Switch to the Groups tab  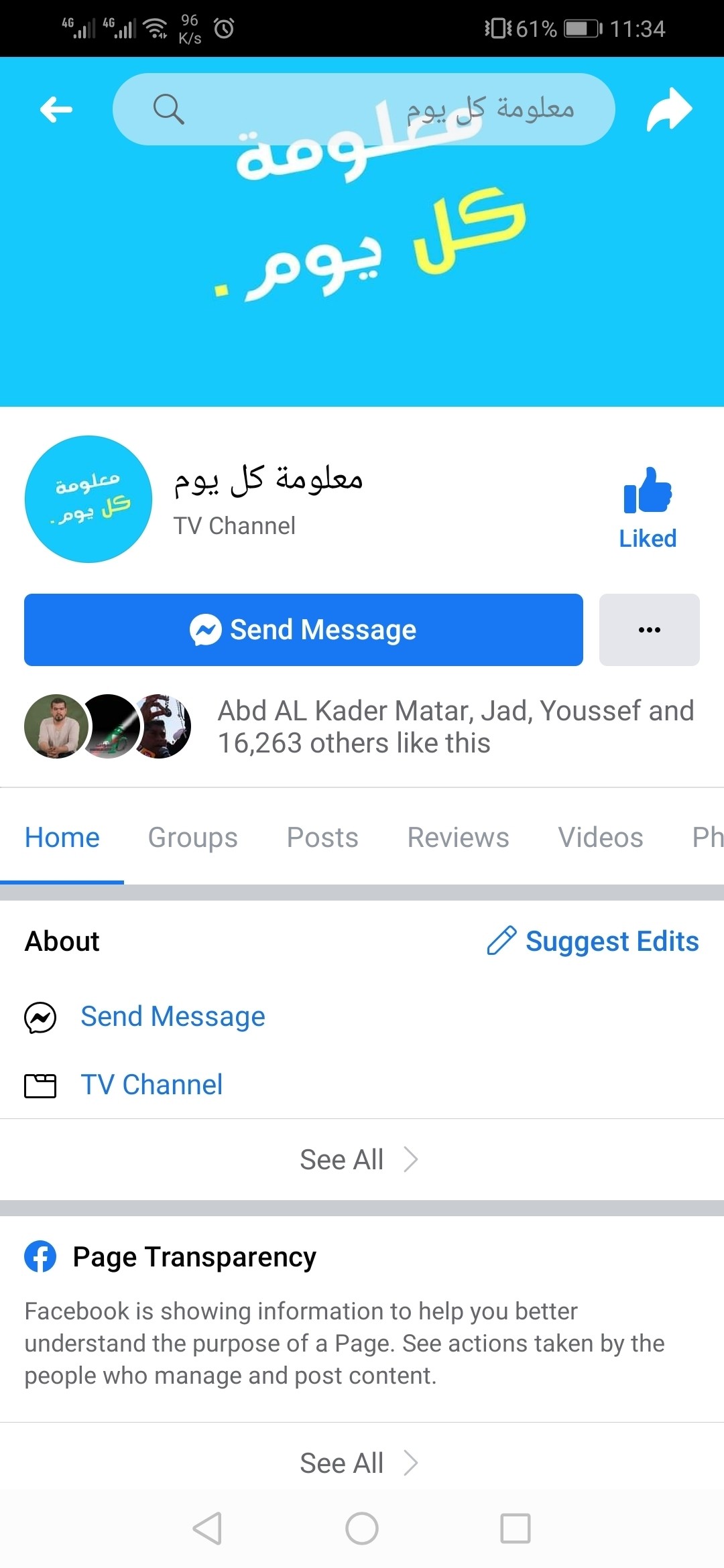(192, 838)
